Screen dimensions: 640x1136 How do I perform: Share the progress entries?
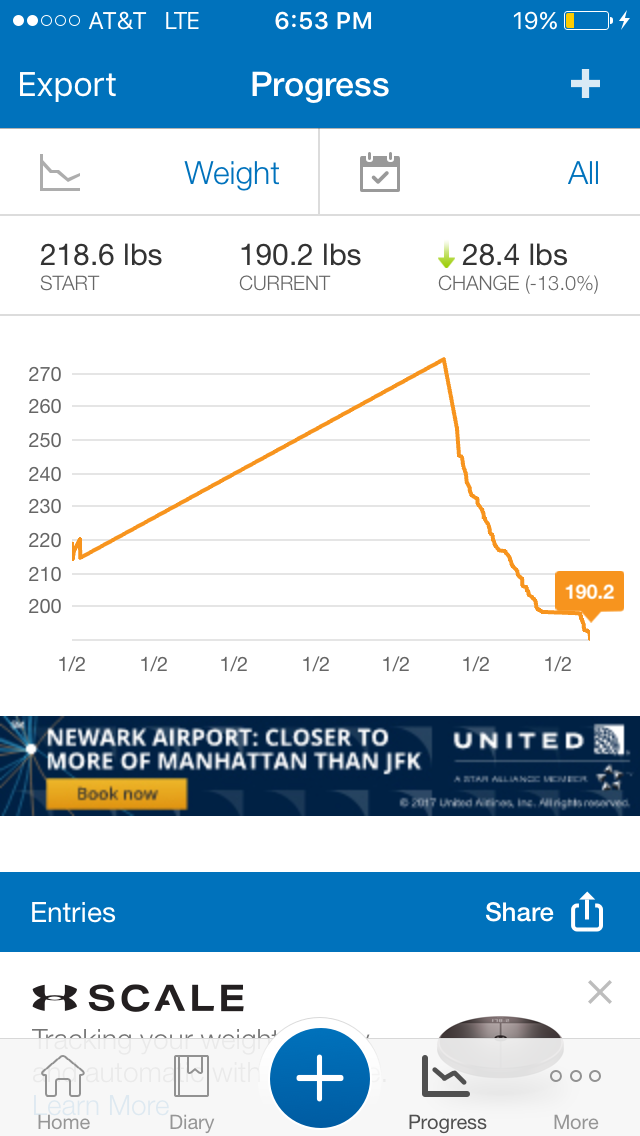(544, 912)
